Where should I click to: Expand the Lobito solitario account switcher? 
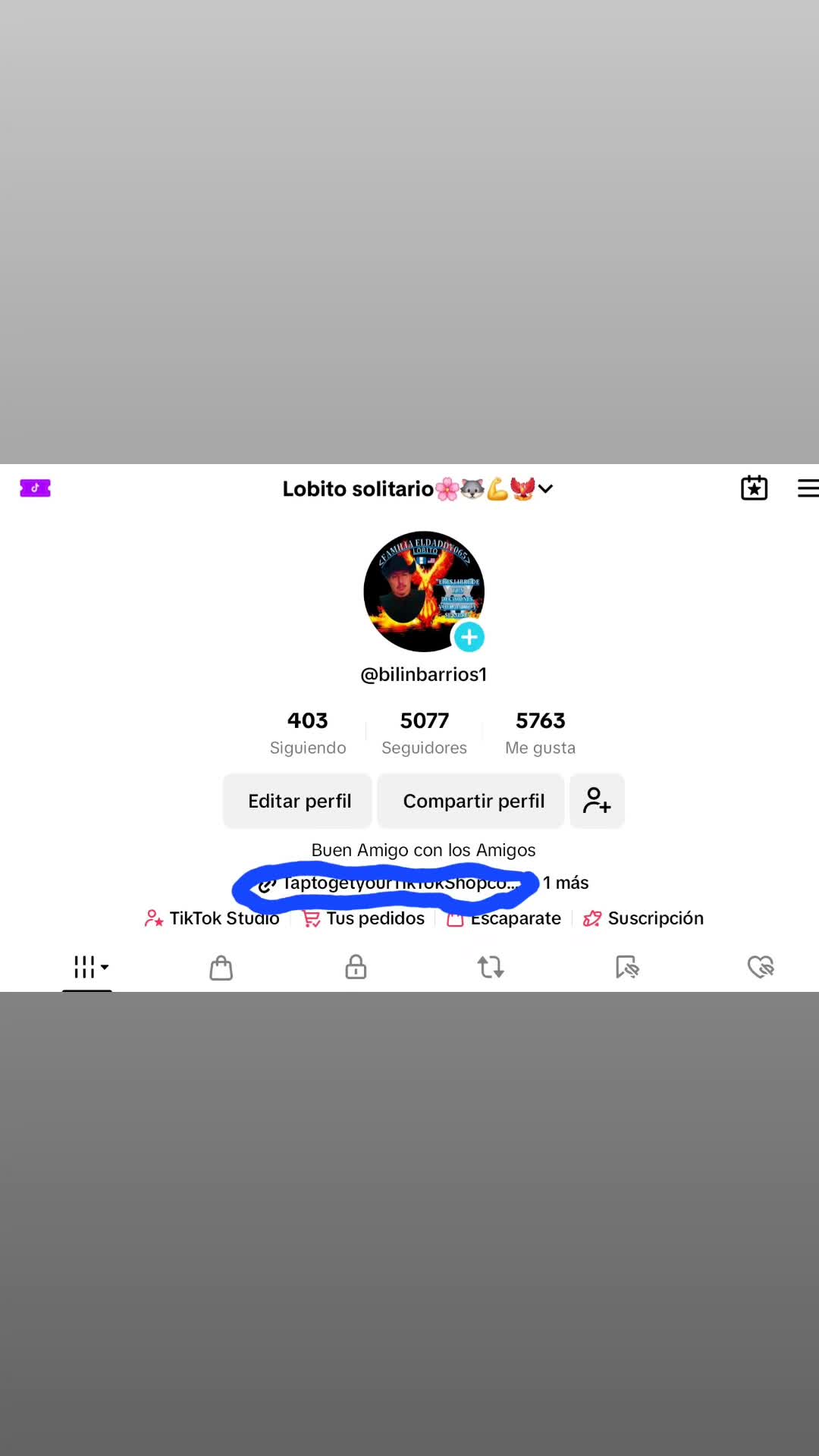click(x=418, y=489)
